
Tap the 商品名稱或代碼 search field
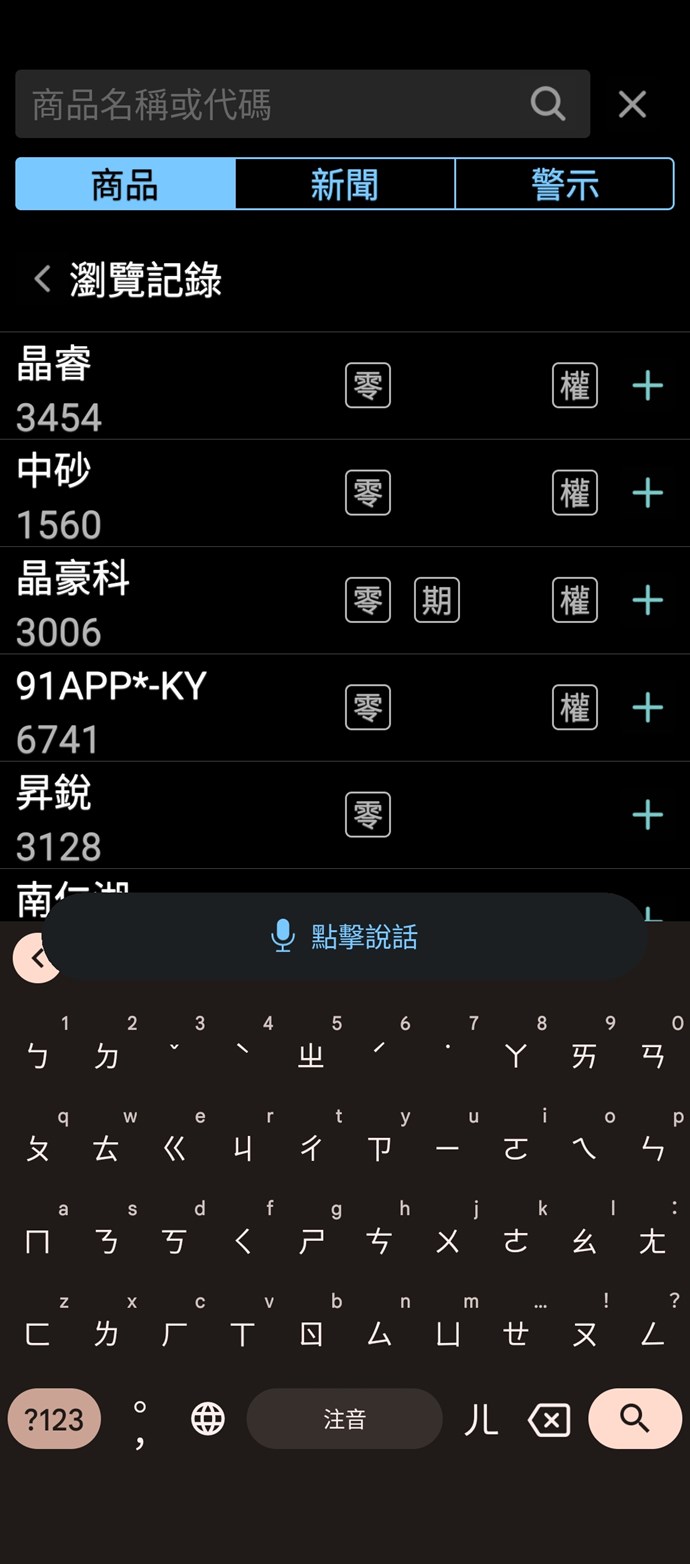(x=270, y=104)
